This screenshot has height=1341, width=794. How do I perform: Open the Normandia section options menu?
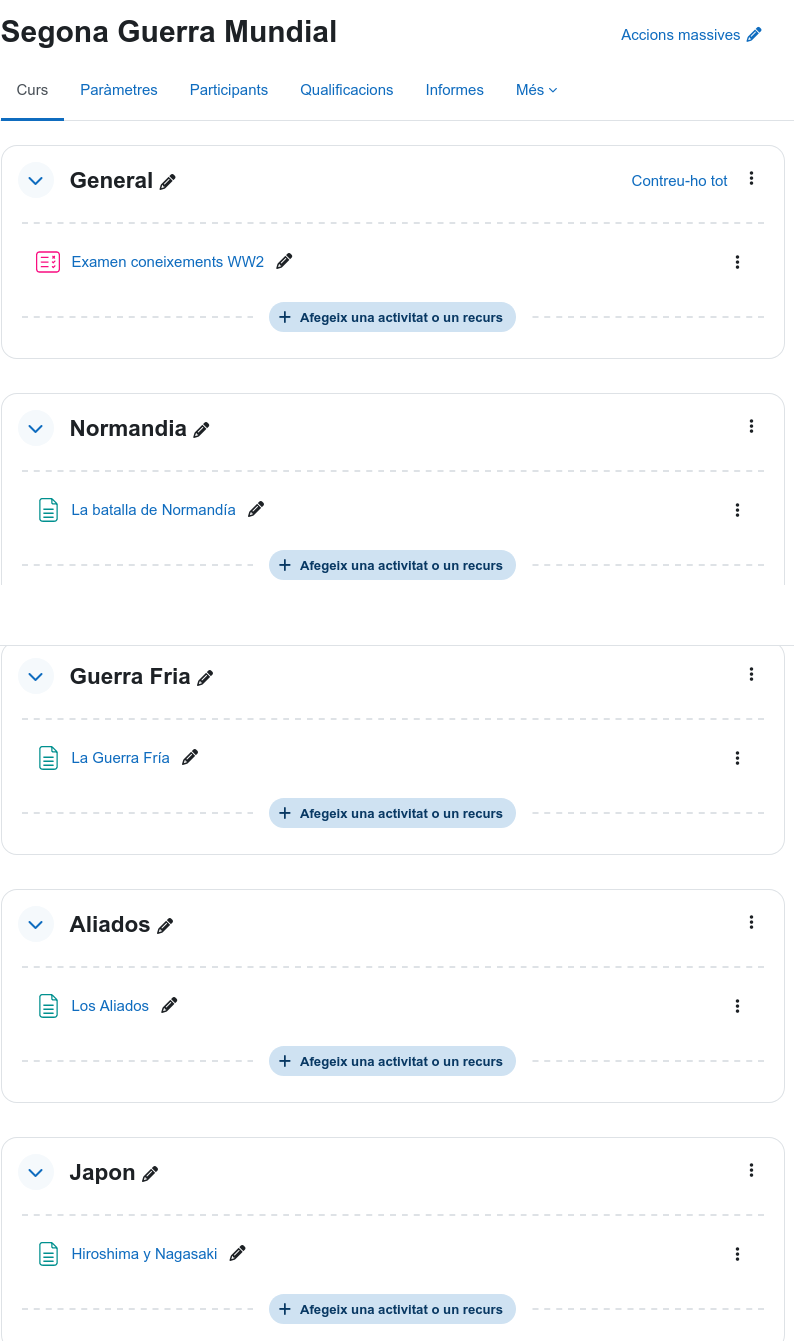pyautogui.click(x=751, y=426)
